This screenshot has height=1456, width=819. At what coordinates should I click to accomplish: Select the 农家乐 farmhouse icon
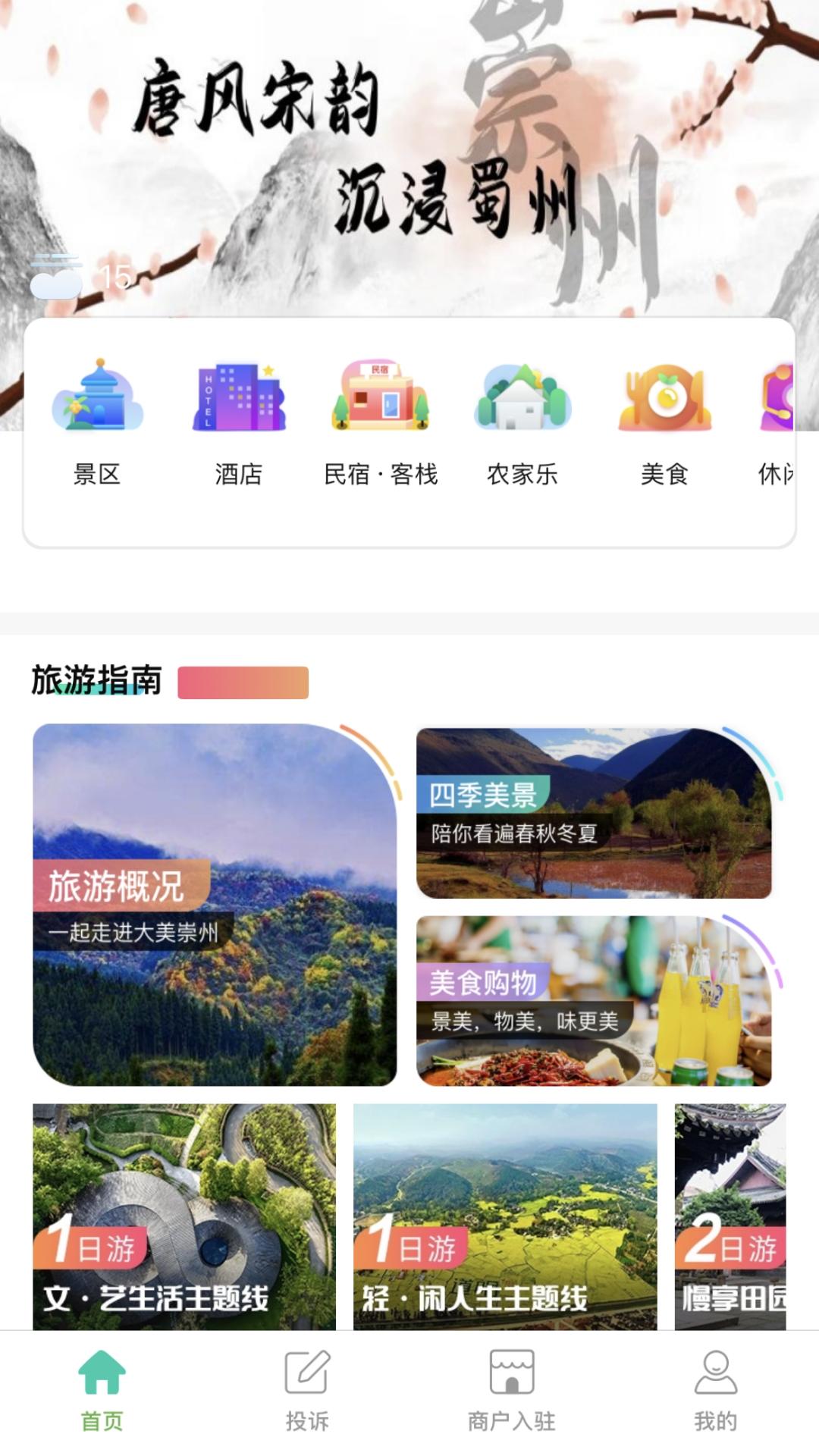click(523, 398)
